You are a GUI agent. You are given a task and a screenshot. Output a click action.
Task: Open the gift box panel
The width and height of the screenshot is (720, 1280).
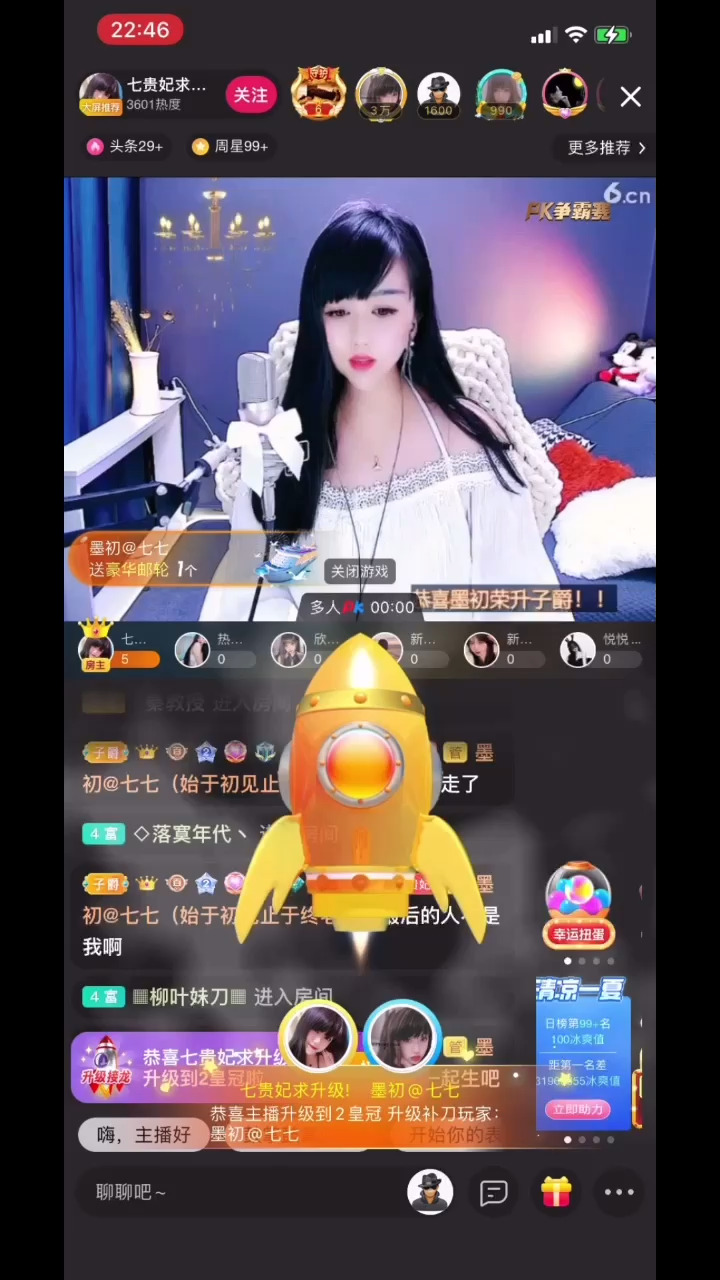pos(556,1192)
